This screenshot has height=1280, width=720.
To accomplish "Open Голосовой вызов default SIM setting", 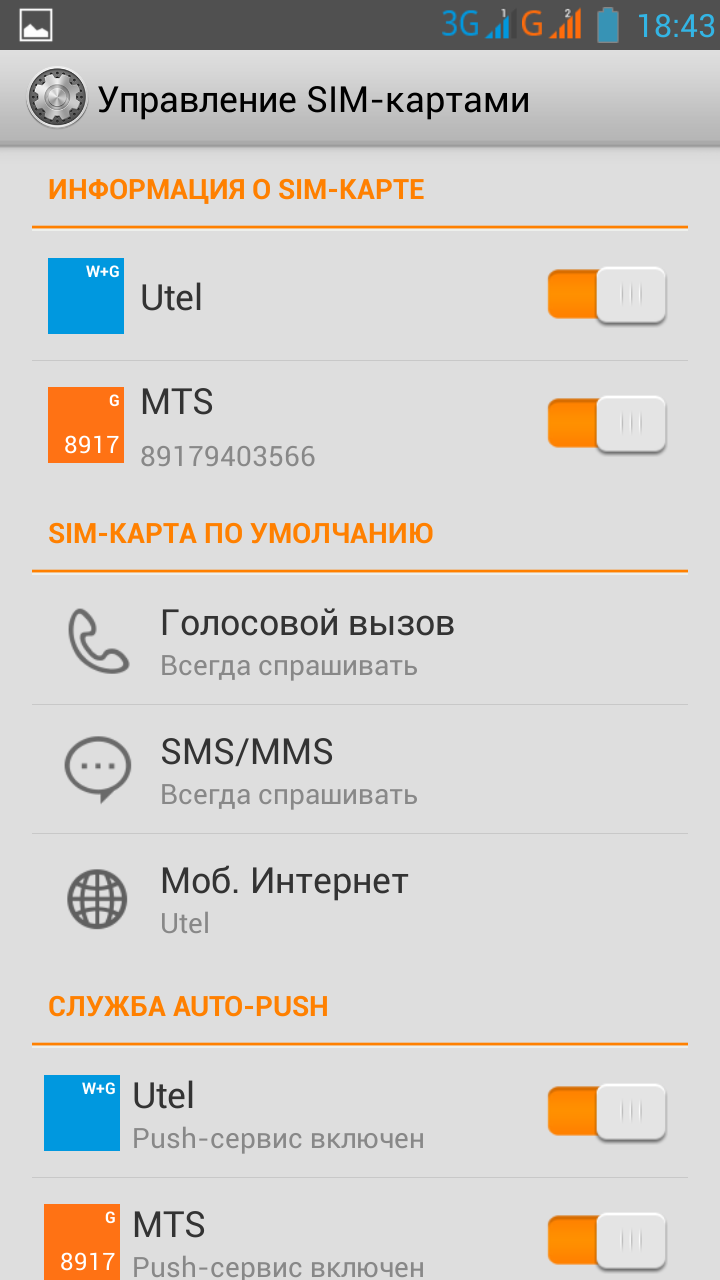I will (360, 641).
